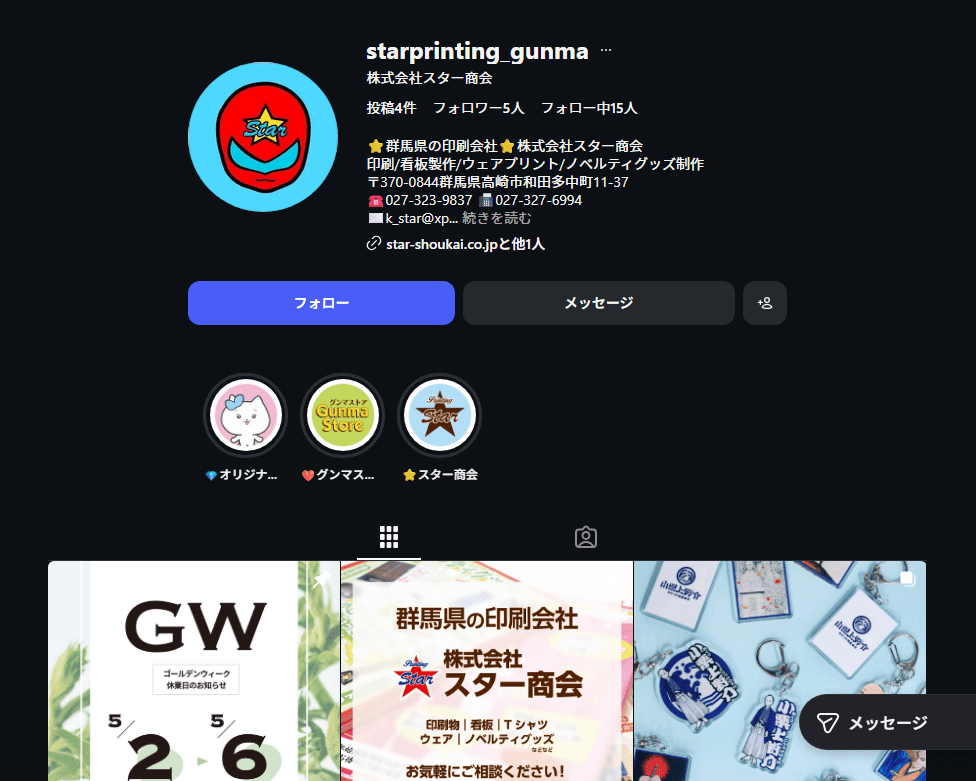Open the グンマス... story highlight
Viewport: 976px width, 781px height.
point(342,416)
